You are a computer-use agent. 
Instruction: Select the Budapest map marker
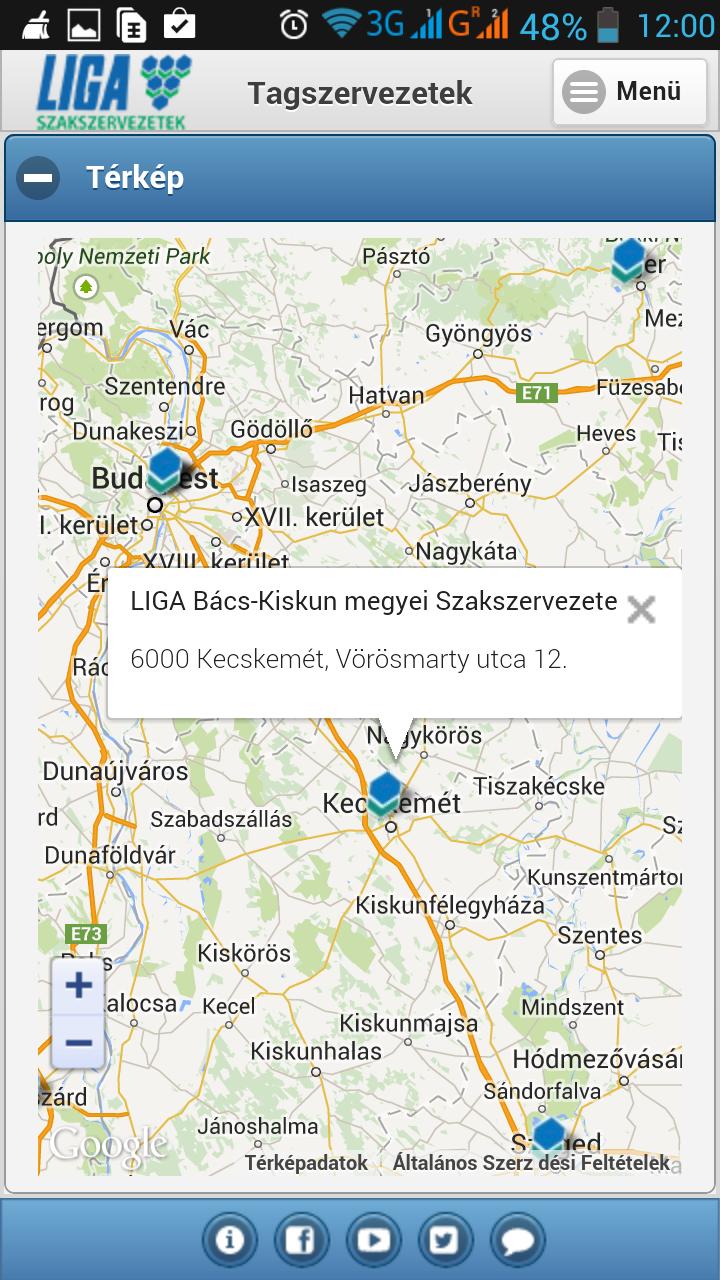click(163, 470)
